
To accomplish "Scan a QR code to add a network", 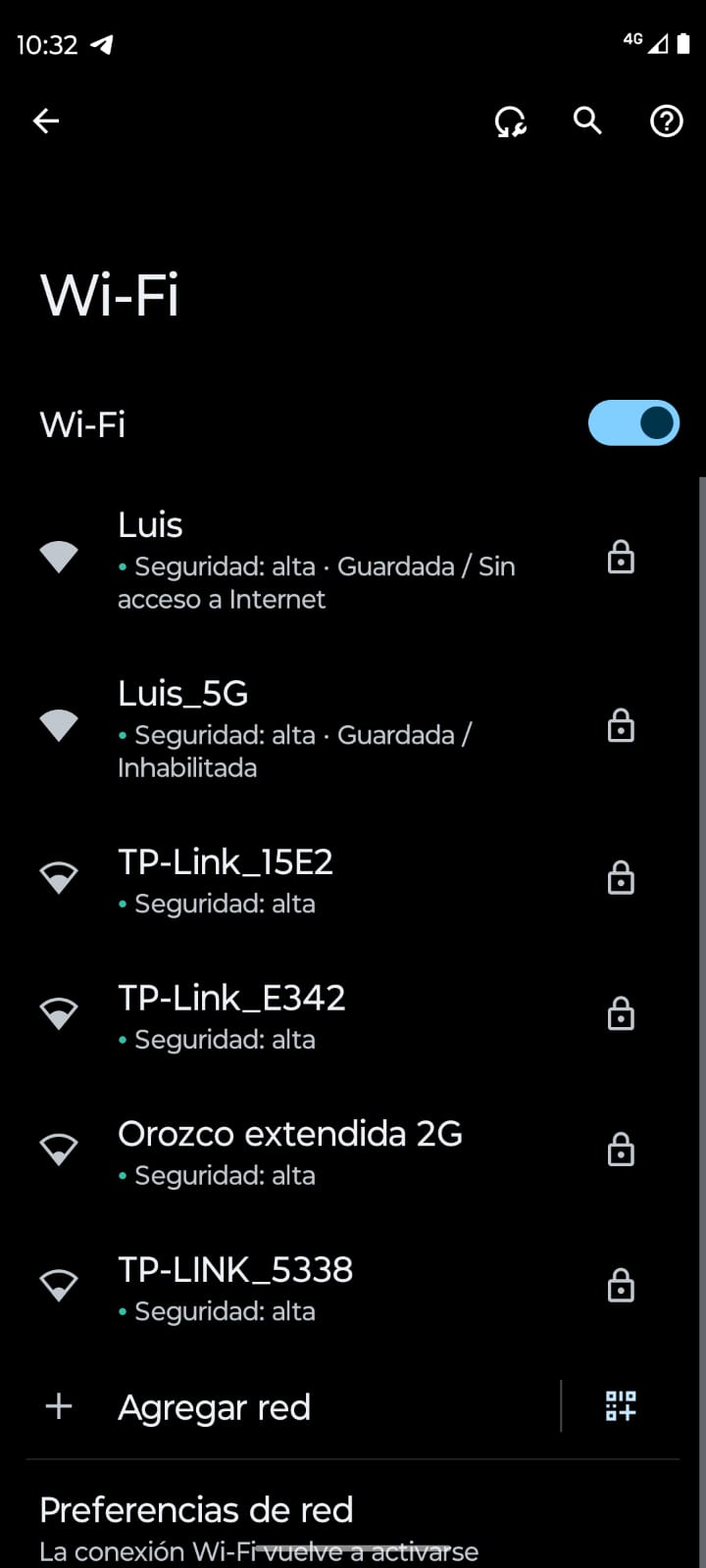I will coord(620,1406).
